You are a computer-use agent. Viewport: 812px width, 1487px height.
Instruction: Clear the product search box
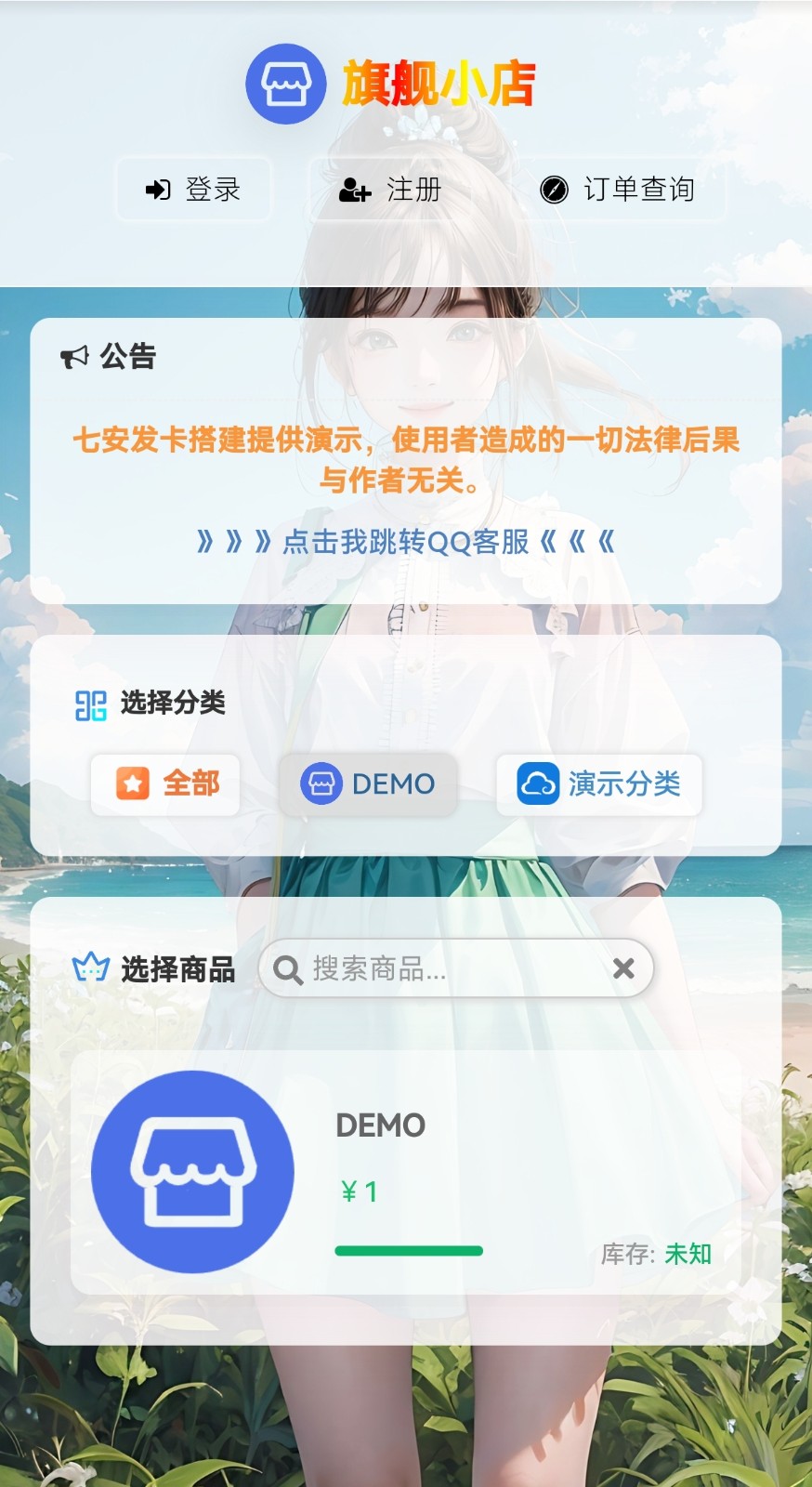pos(623,969)
